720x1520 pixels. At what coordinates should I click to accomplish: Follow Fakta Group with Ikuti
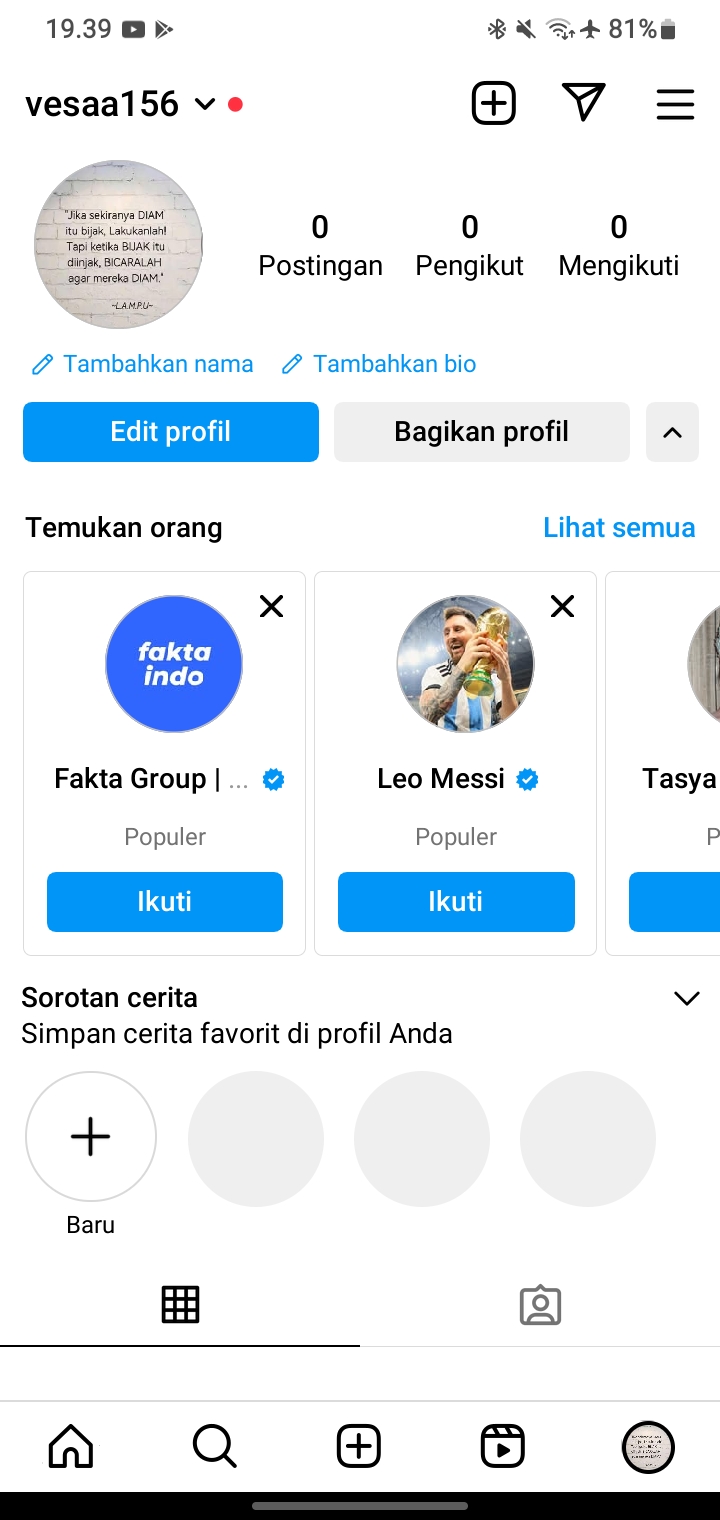pos(165,902)
